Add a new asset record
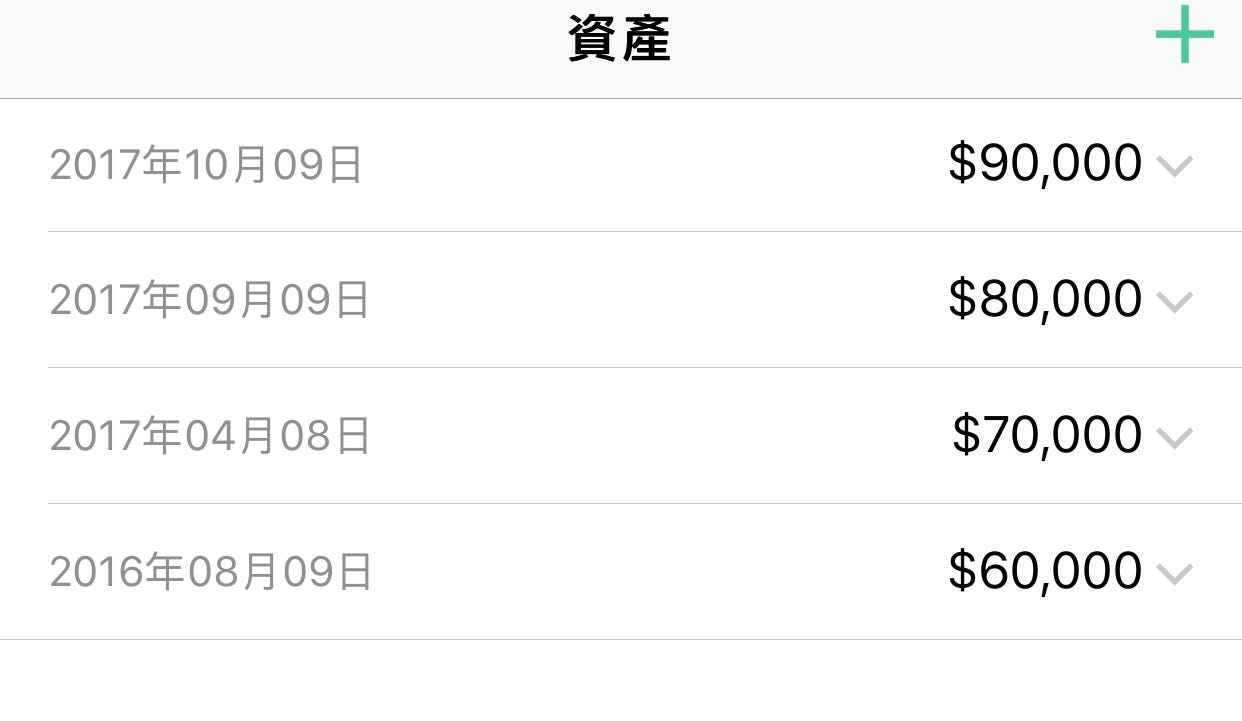This screenshot has height=721, width=1242. pyautogui.click(x=1184, y=35)
